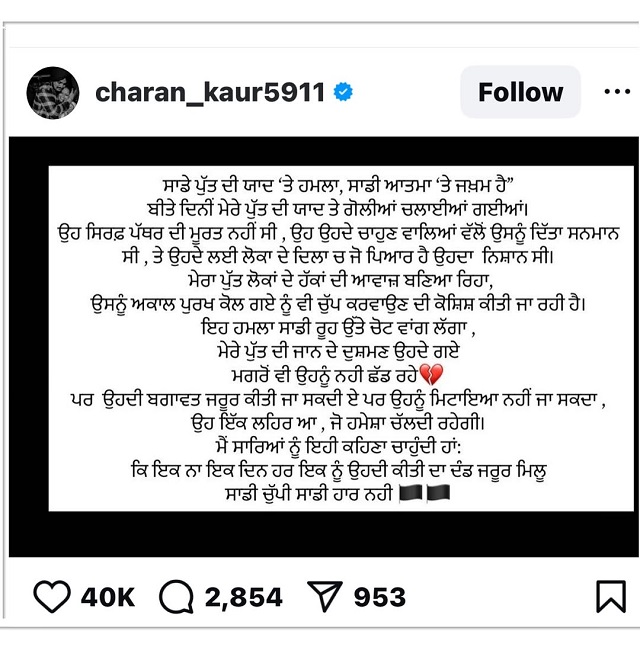
Task: Open the post's three-dot overflow menu
Action: [617, 92]
